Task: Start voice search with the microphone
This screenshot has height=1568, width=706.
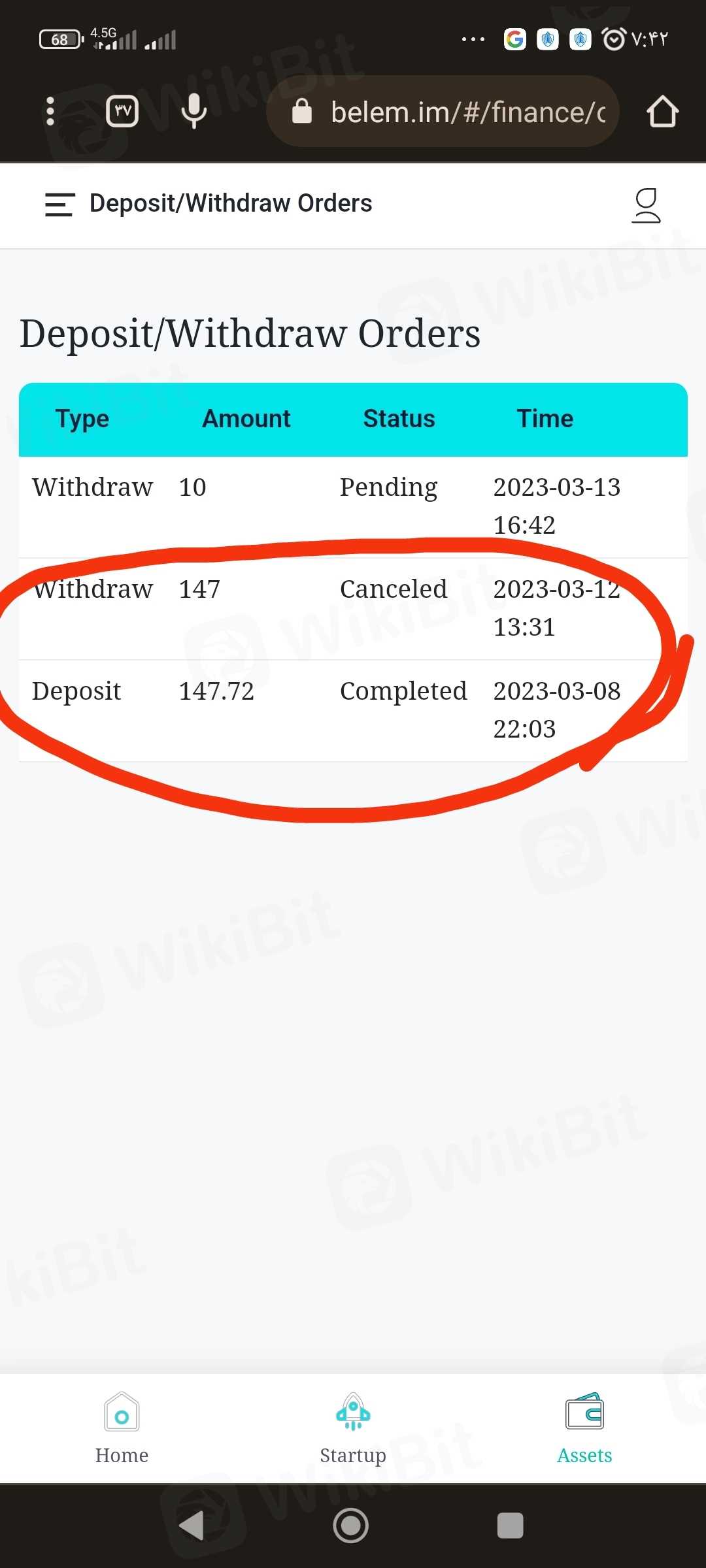Action: click(193, 111)
